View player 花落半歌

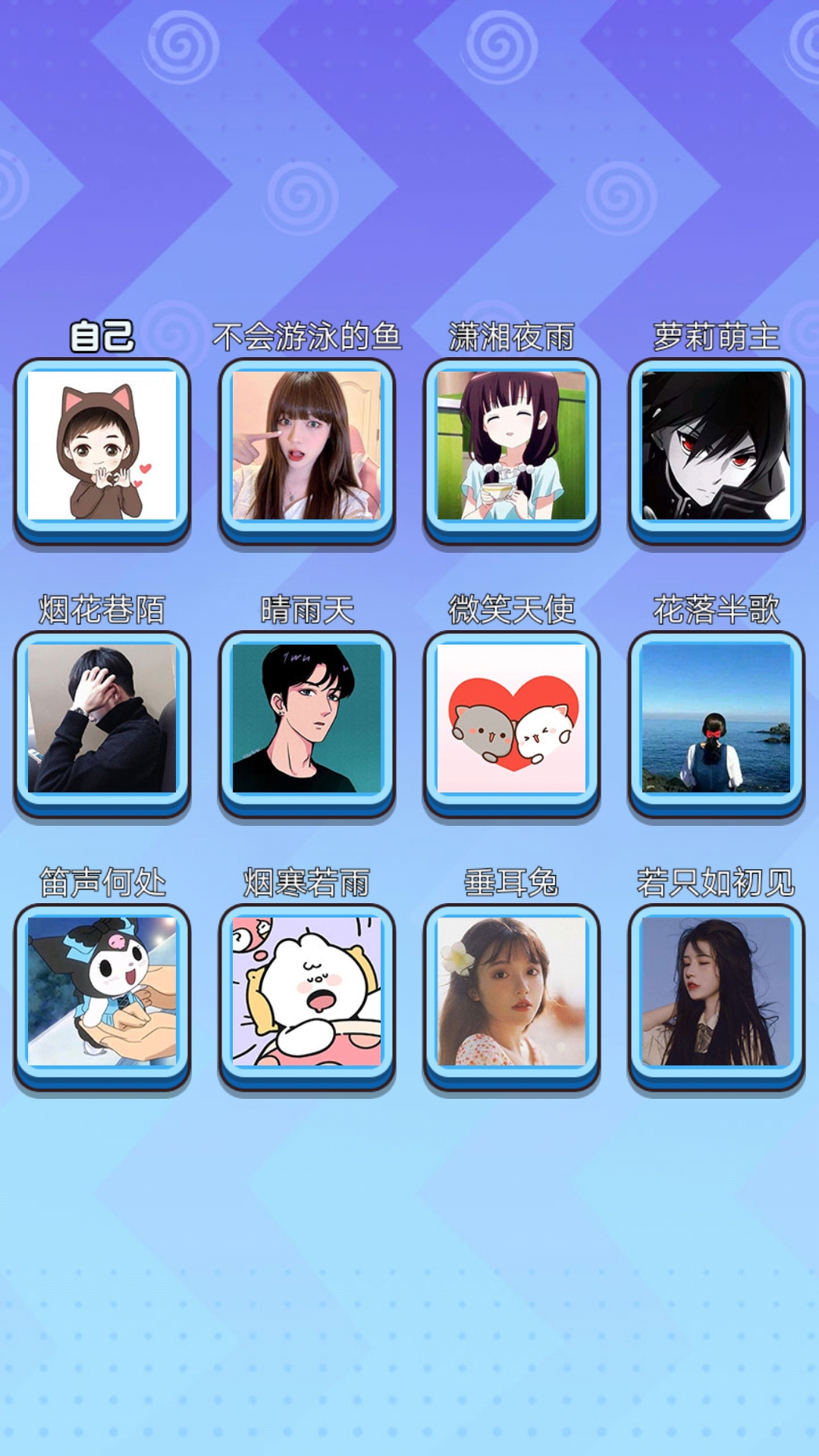[x=717, y=719]
